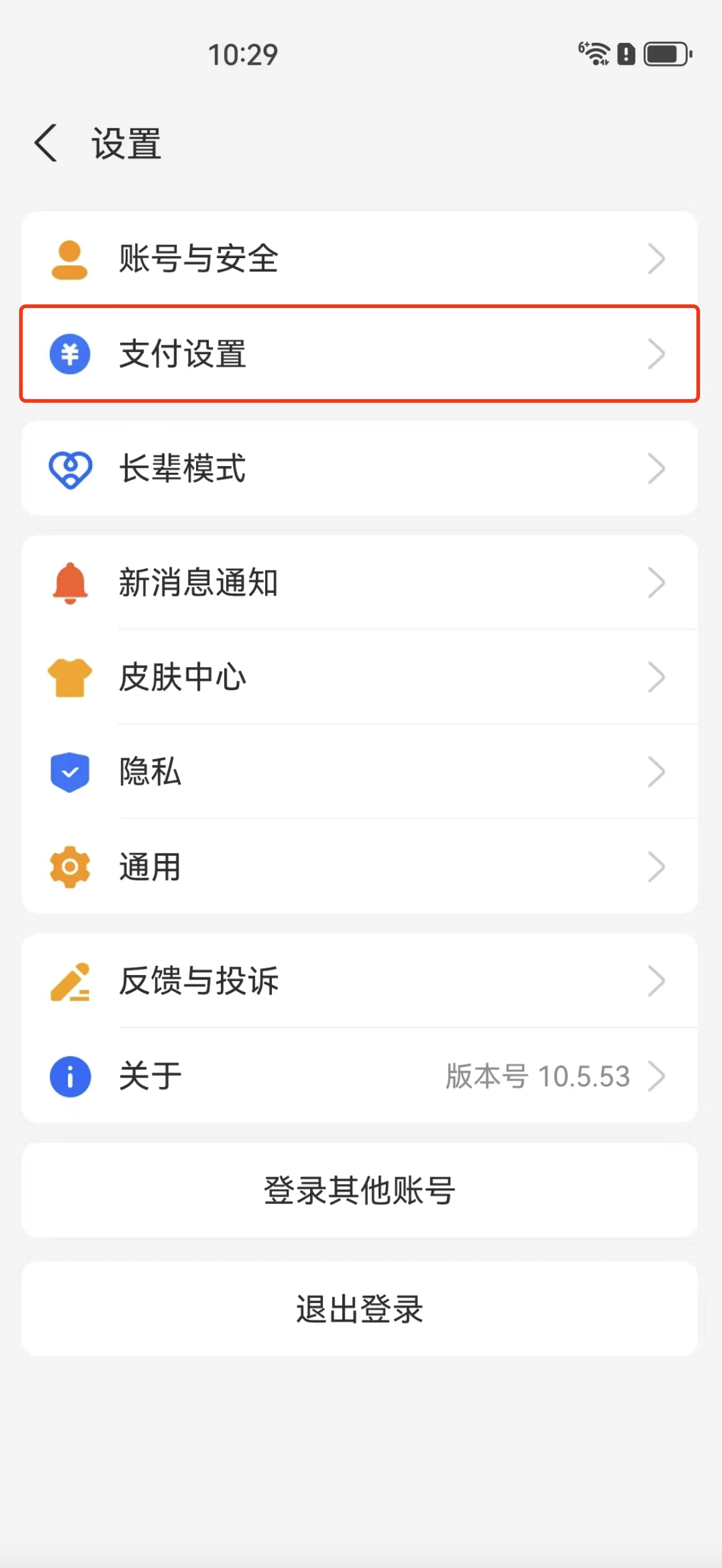Viewport: 722px width, 1568px height.
Task: Open 隐私 settings
Action: coord(359,772)
